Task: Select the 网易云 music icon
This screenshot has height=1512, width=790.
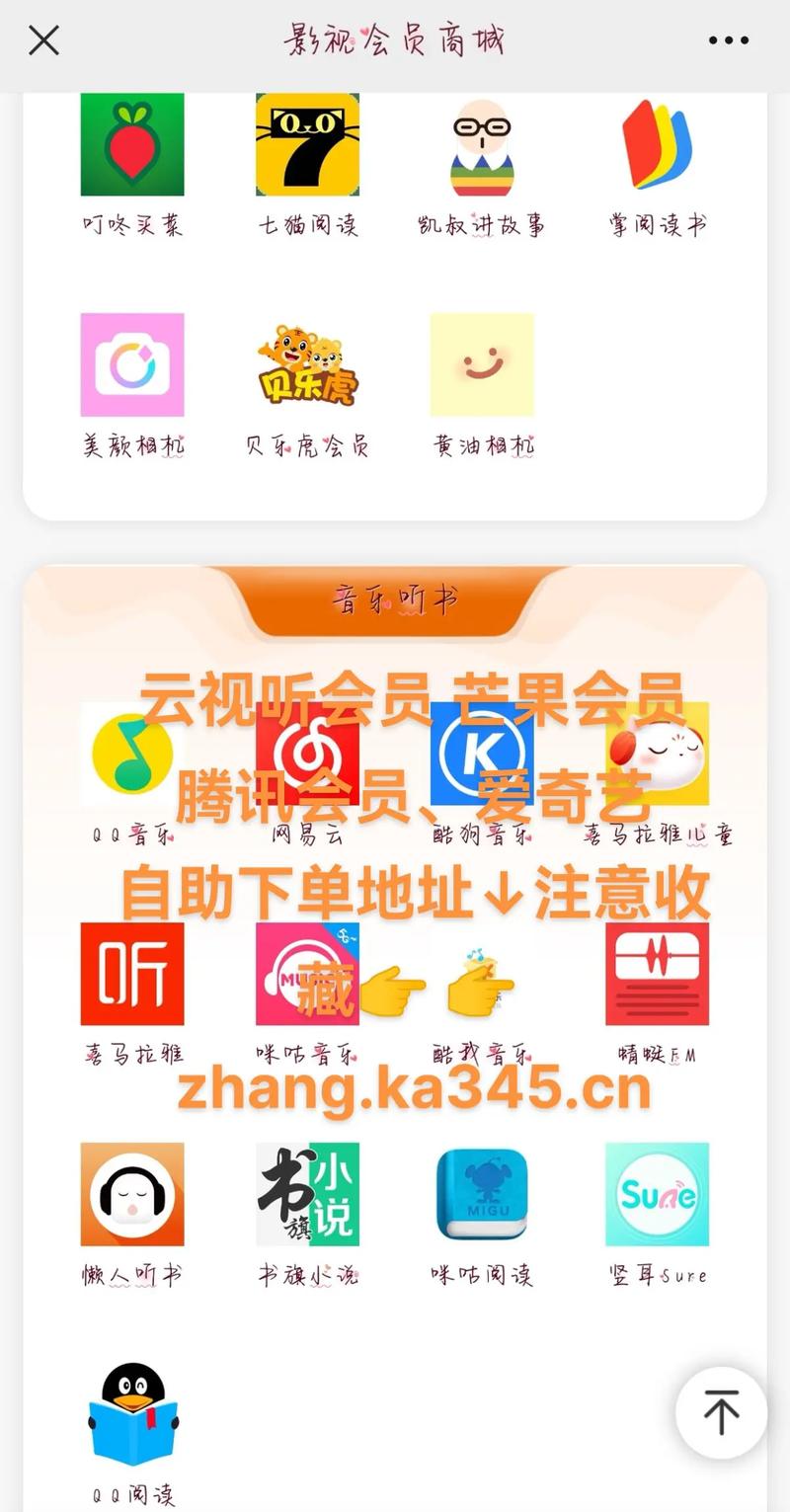Action: 306,756
